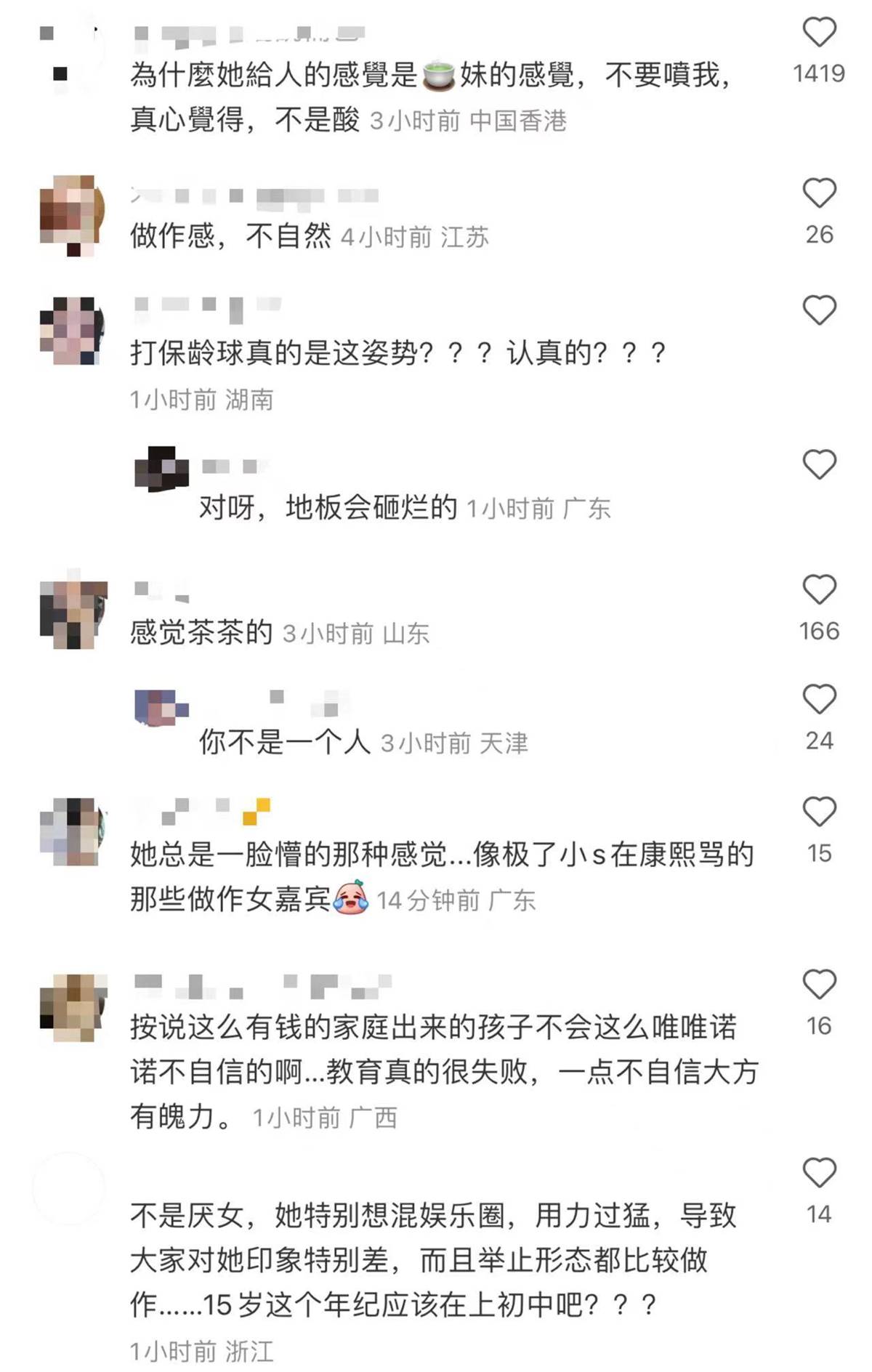Like the comment starting '不是厌女'

pos(819,1173)
